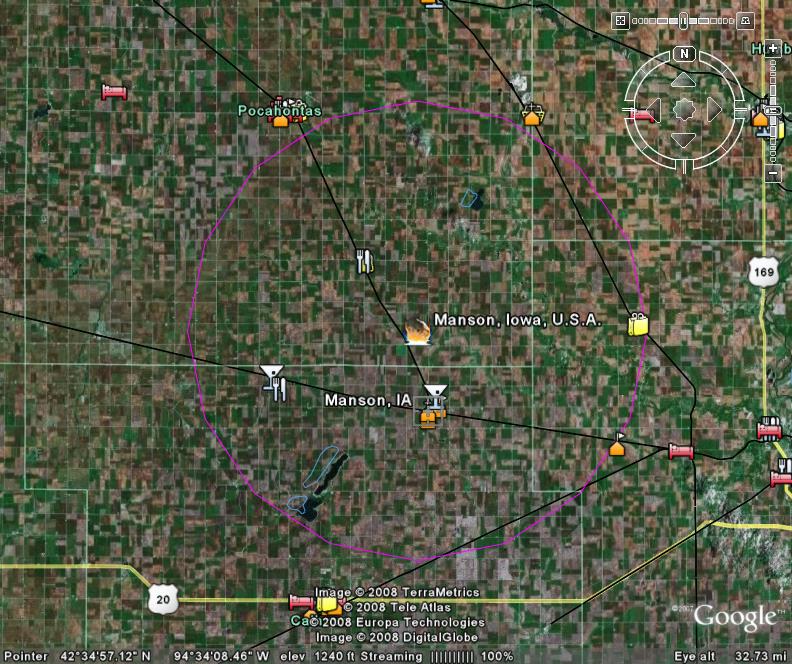Open the Manson, Iowa, U.S.A. fire placemark

pyautogui.click(x=418, y=329)
